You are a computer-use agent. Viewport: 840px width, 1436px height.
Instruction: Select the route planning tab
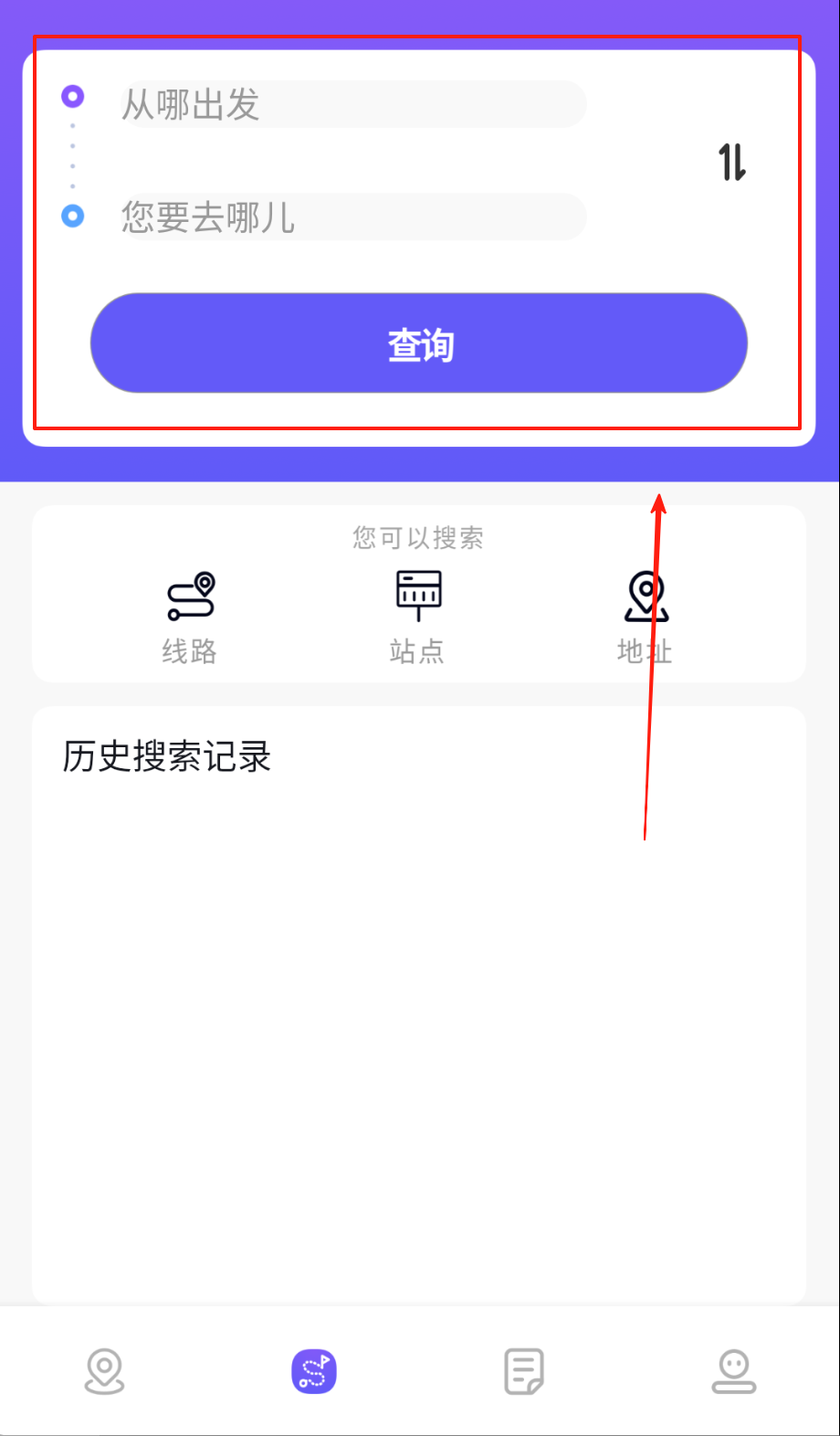point(314,1372)
